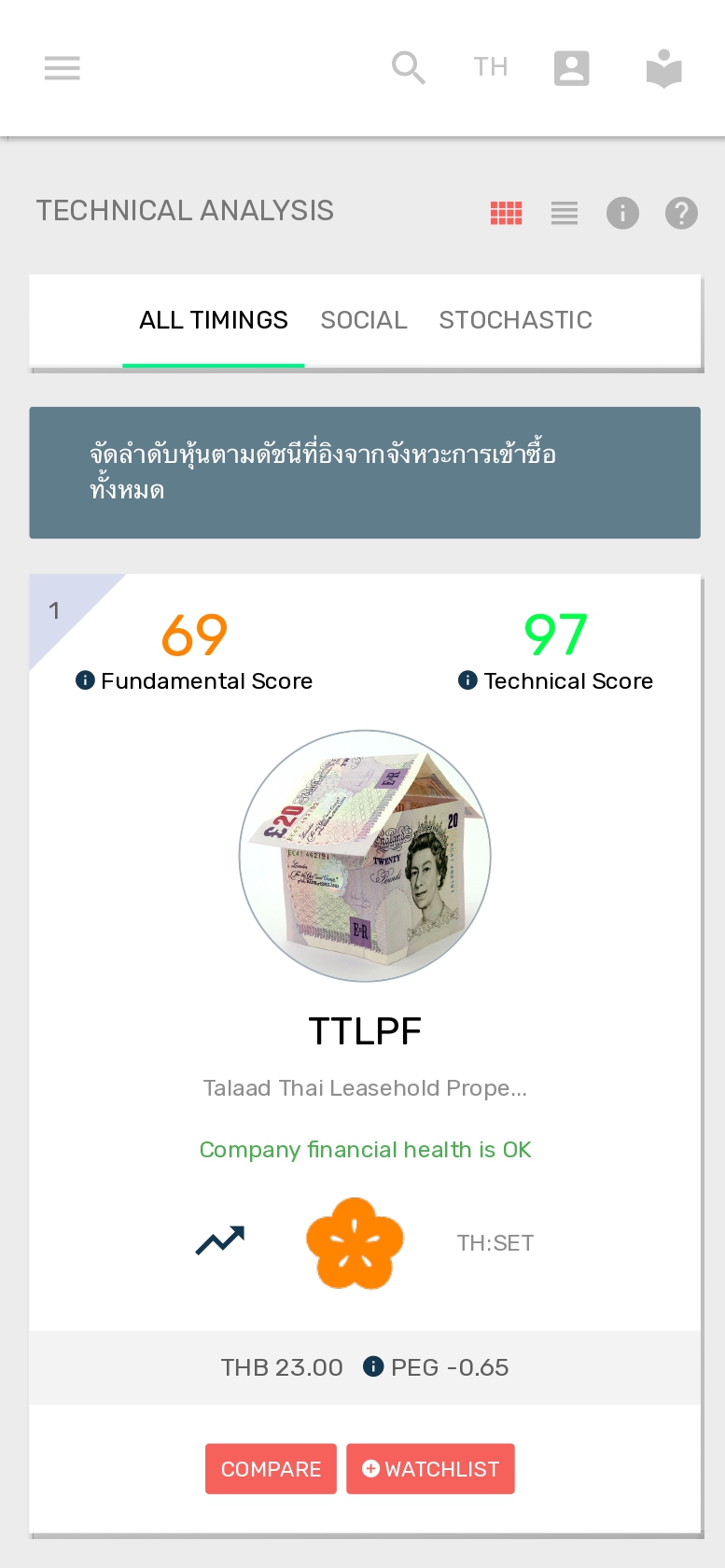This screenshot has height=1568, width=725.
Task: Show info about Technical Score
Action: 467,680
